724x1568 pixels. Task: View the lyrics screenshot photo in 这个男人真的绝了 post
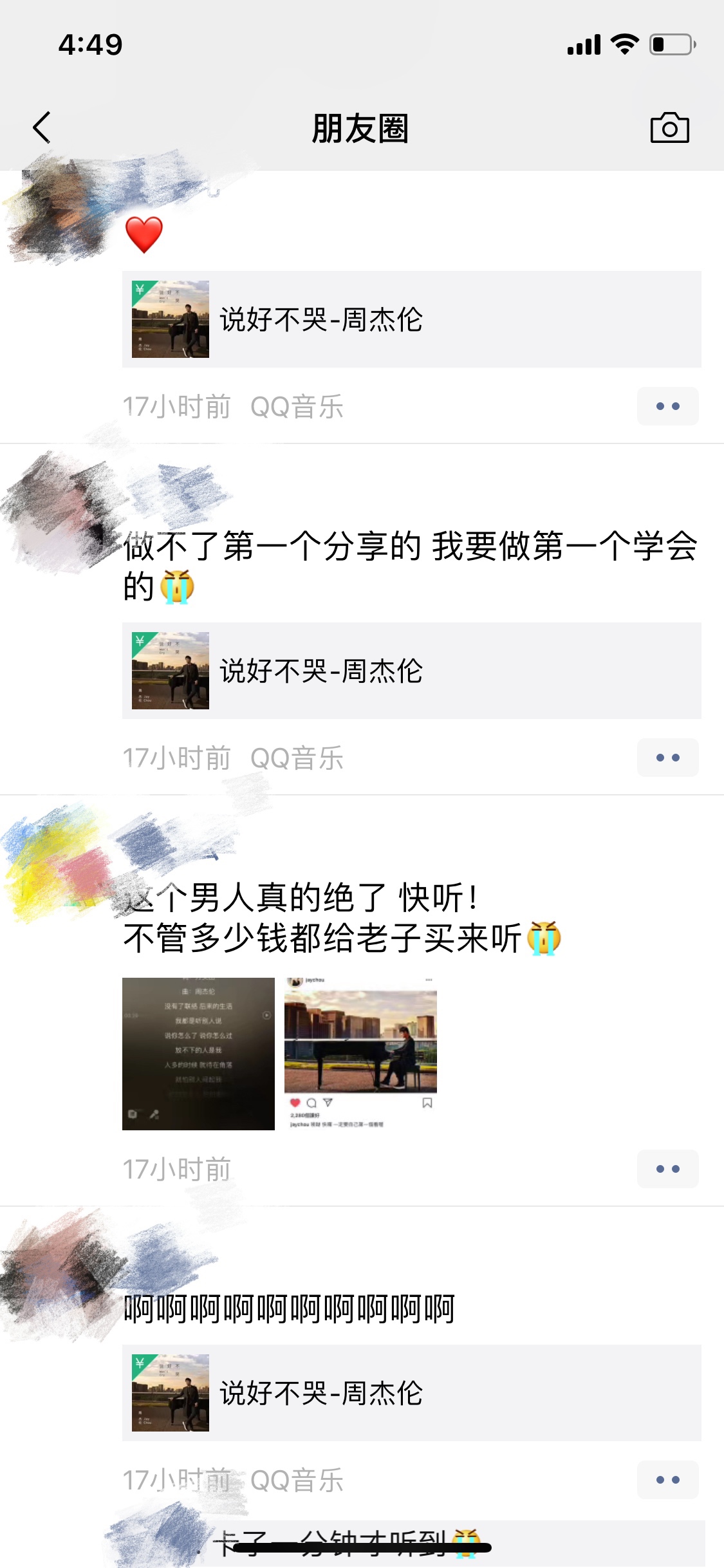198,1054
